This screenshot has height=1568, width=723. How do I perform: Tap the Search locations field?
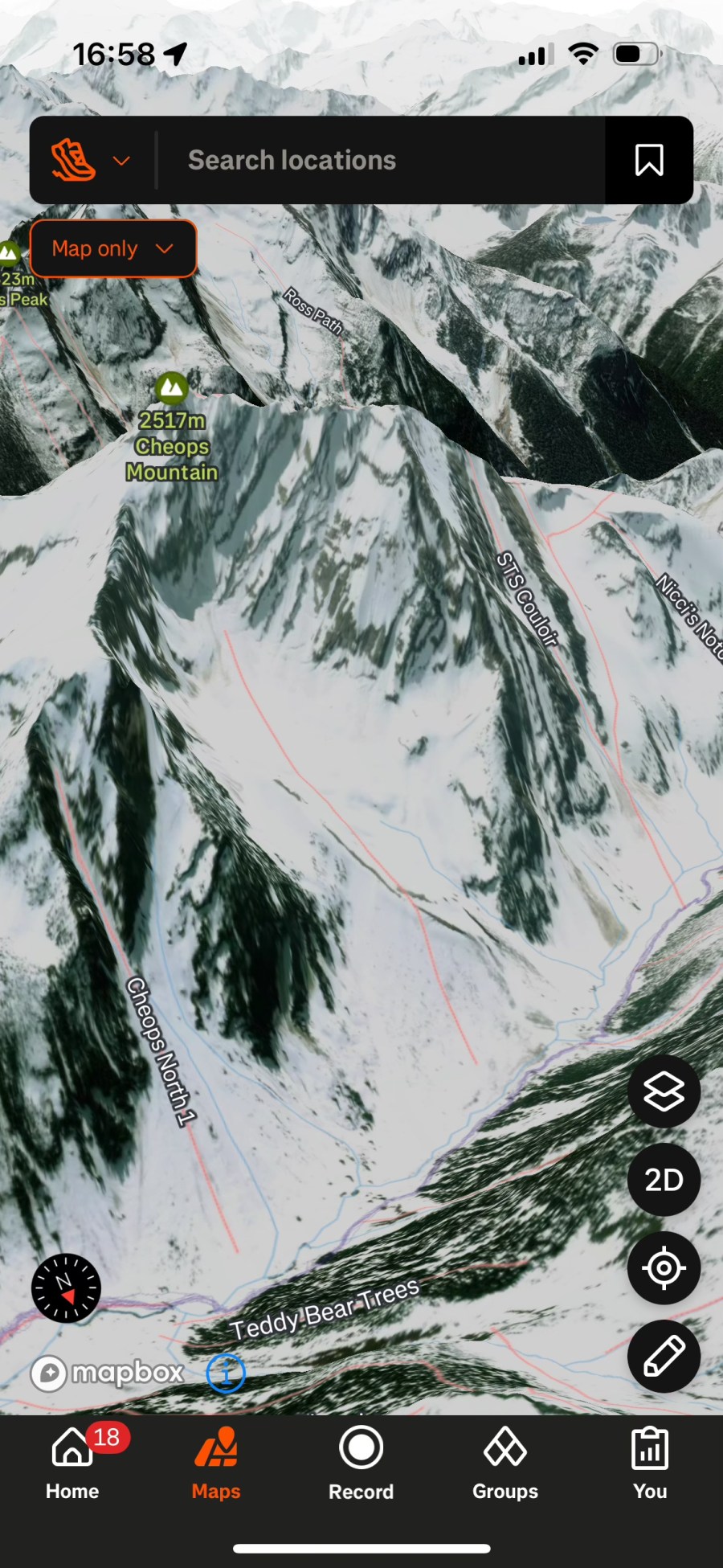pyautogui.click(x=382, y=160)
